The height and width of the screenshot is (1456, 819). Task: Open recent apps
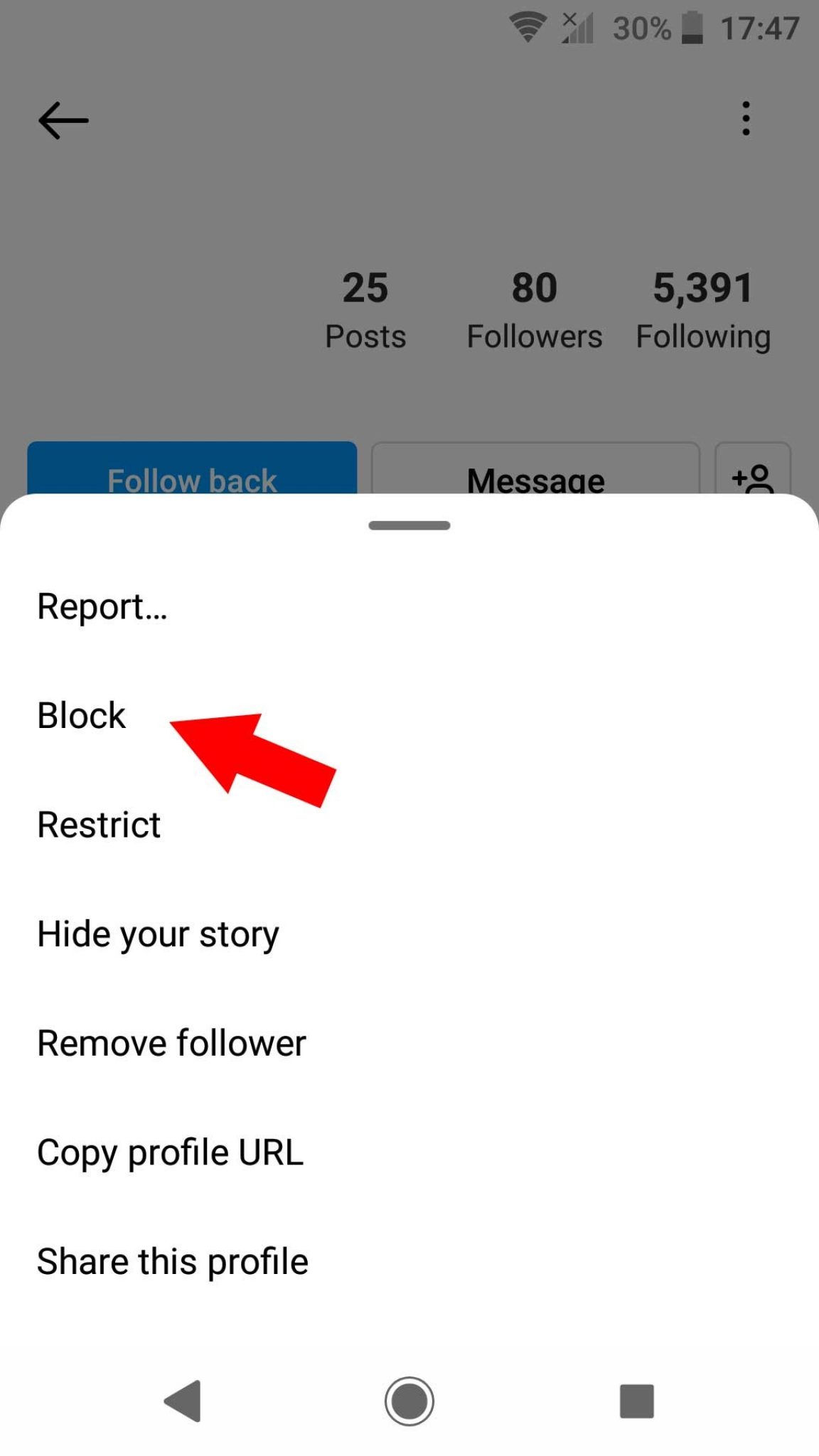coord(636,1401)
